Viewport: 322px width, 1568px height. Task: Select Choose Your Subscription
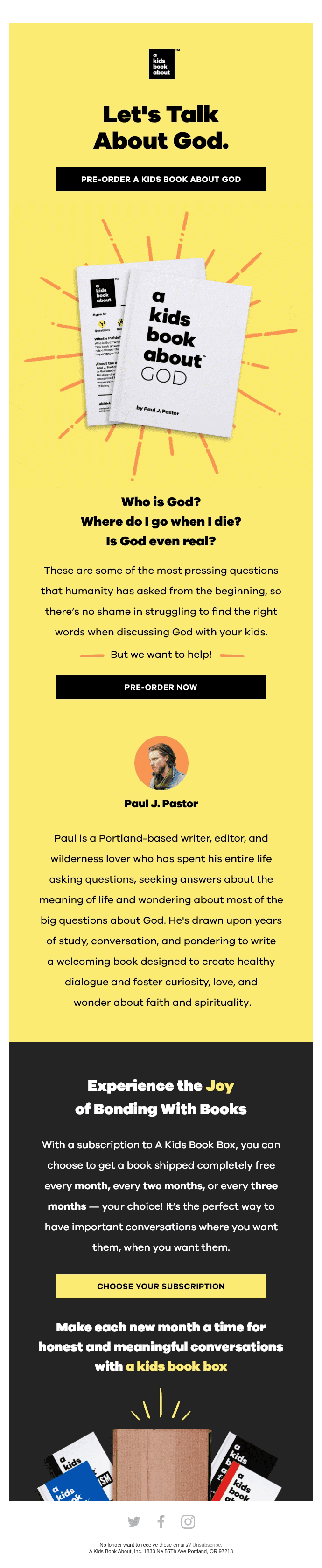pos(161,1286)
